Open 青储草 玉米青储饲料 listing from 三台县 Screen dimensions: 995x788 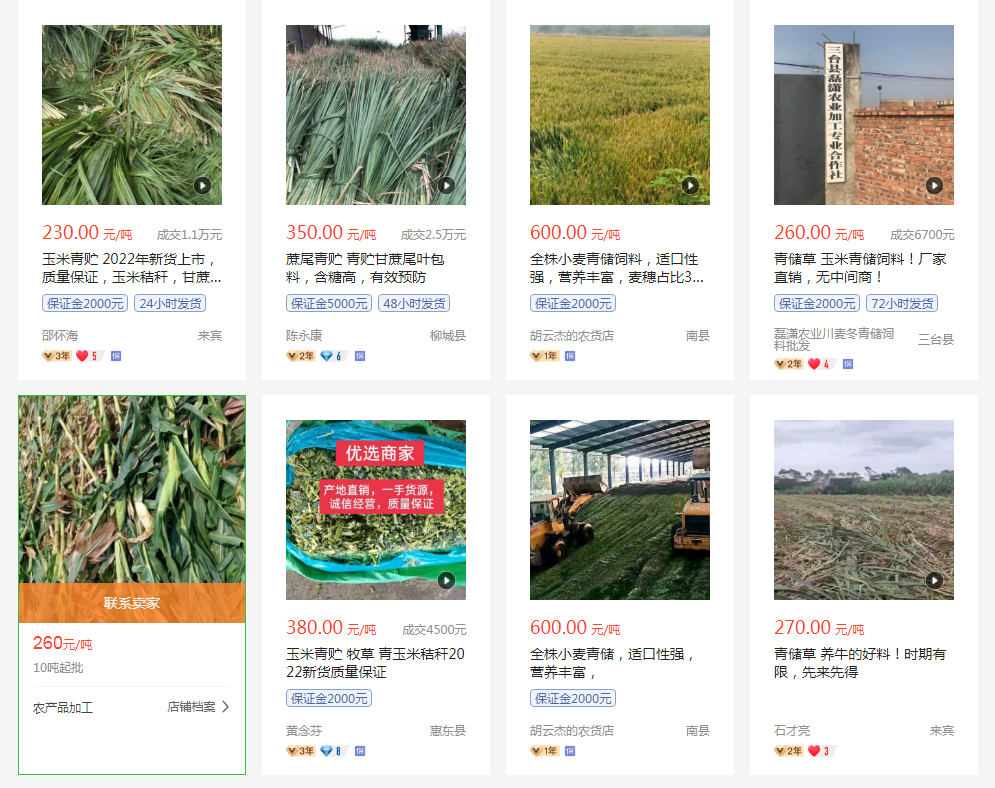click(x=860, y=268)
